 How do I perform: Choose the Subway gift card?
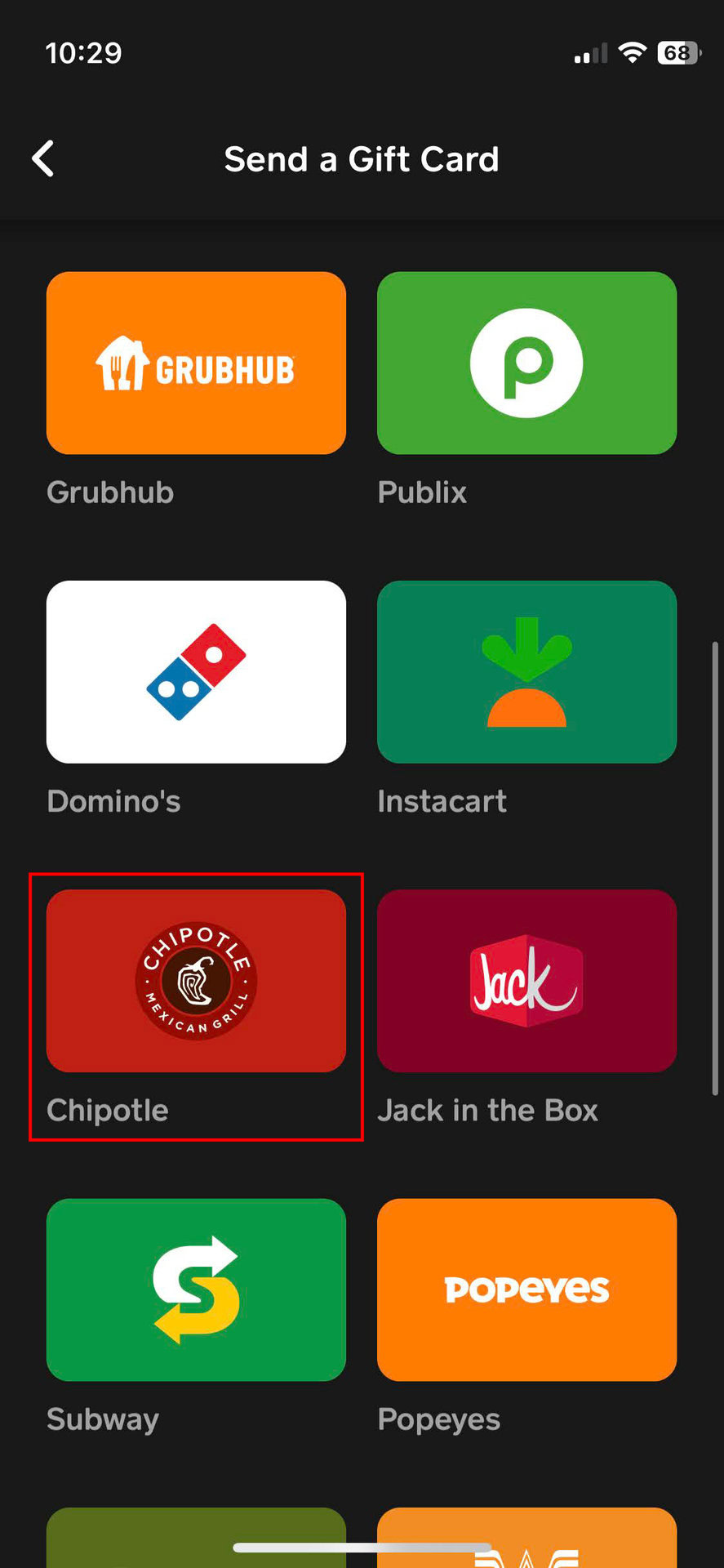click(196, 1290)
